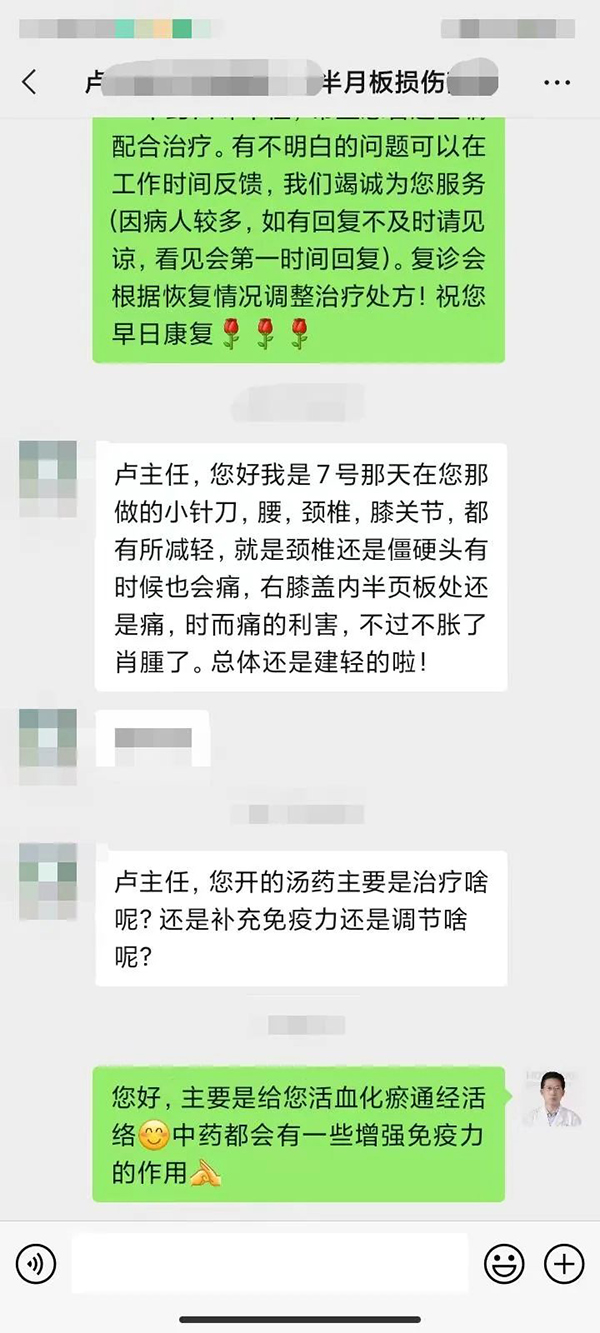Open the chat overflow menu
Image resolution: width=600 pixels, height=1333 pixels.
(x=556, y=82)
